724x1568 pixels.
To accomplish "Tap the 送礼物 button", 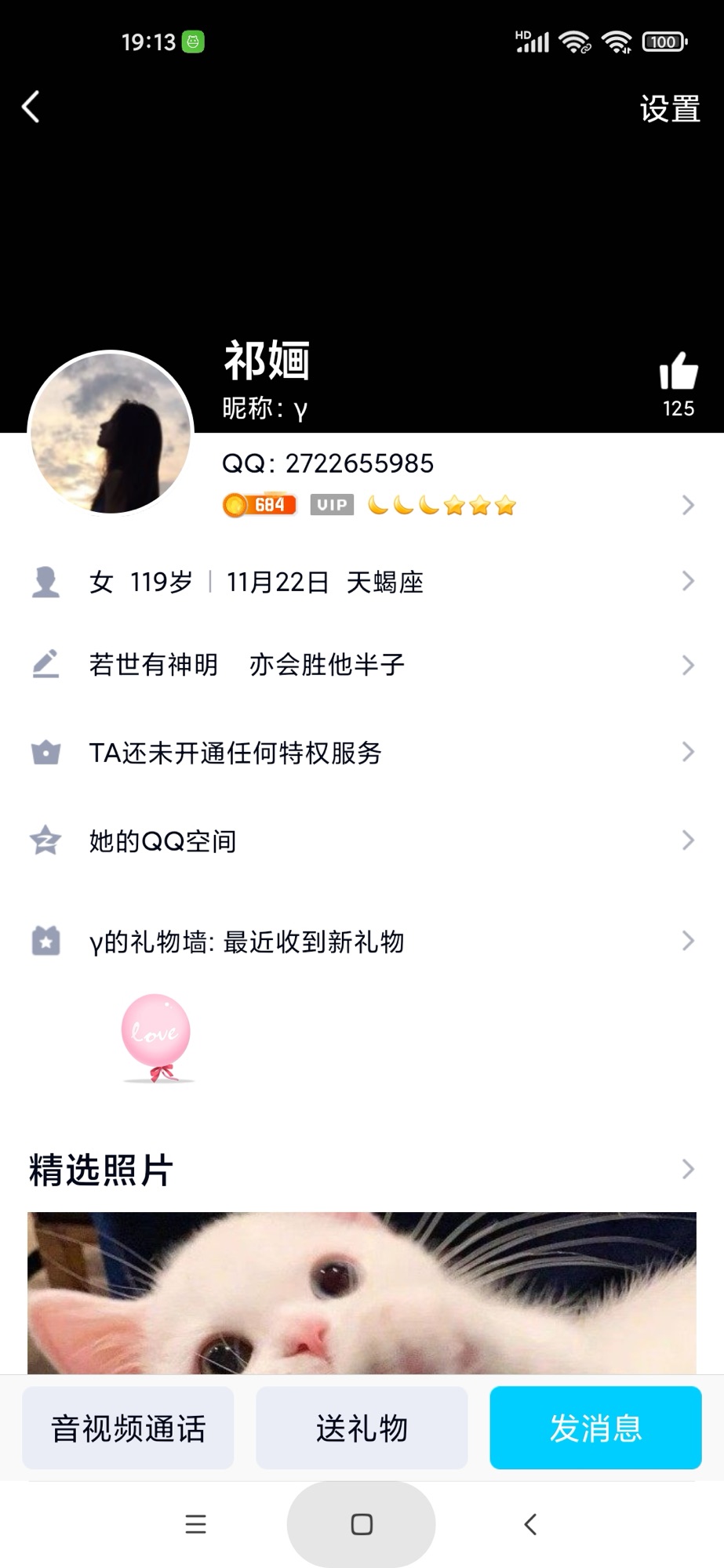I will click(362, 1428).
